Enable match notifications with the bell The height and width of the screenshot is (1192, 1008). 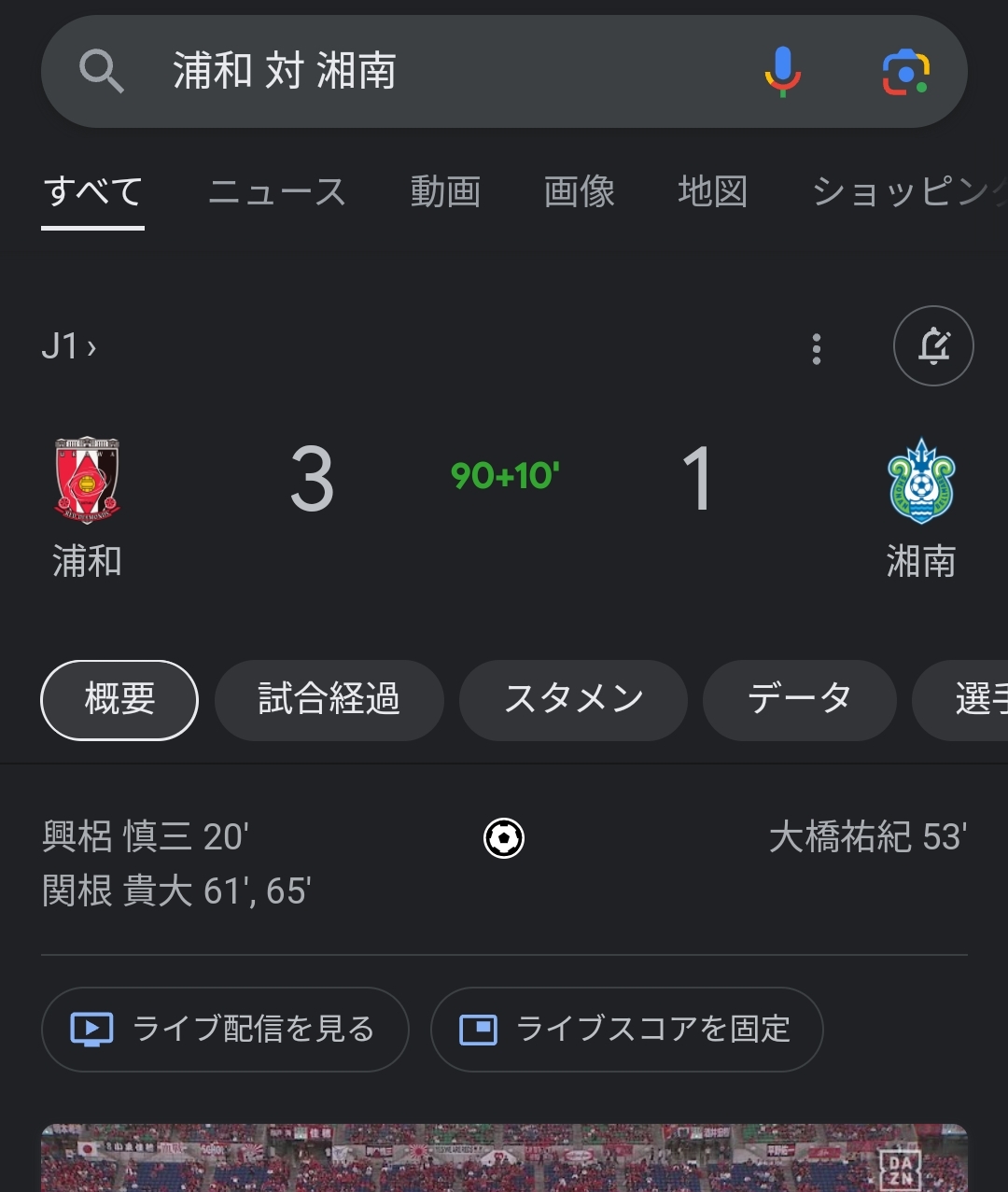click(933, 346)
